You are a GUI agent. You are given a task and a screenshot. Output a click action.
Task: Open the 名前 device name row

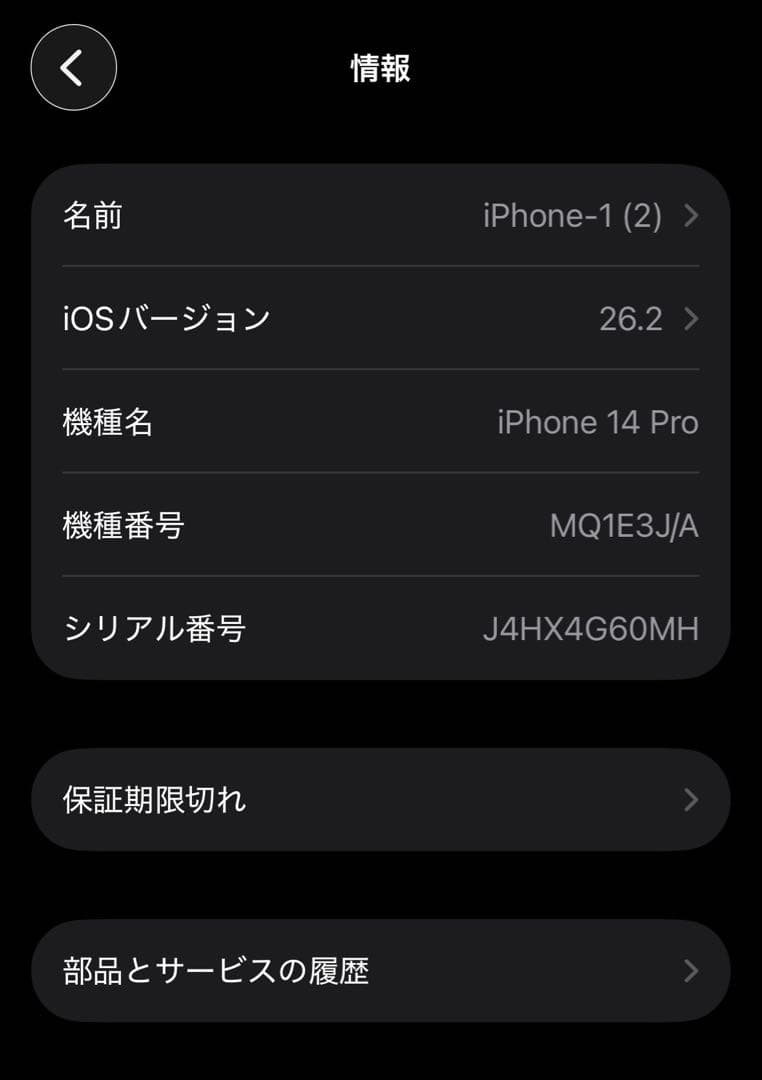[x=380, y=216]
